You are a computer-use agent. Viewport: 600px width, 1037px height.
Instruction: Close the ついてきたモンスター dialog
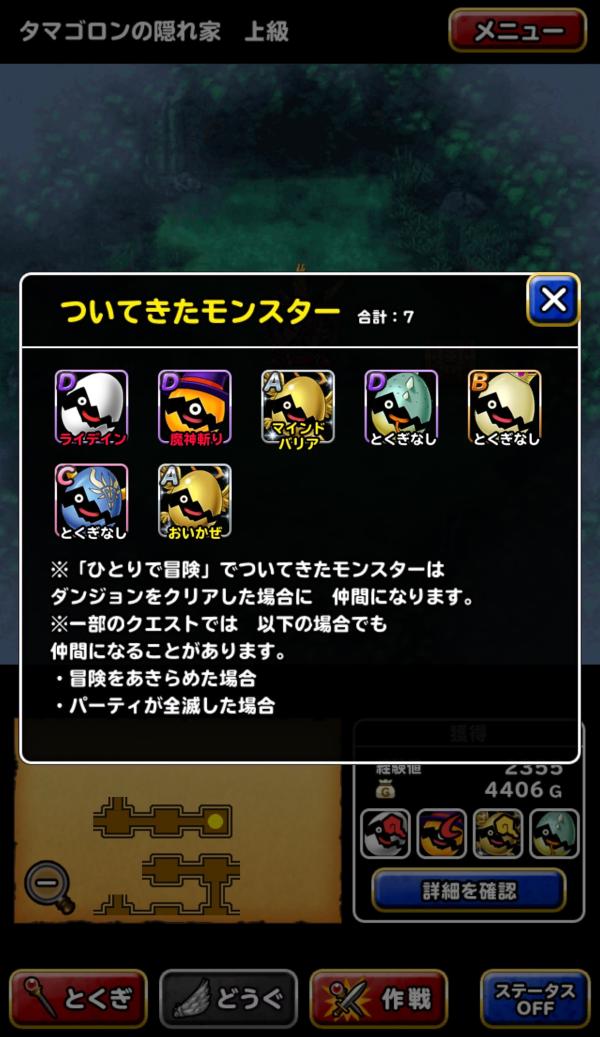pyautogui.click(x=553, y=299)
